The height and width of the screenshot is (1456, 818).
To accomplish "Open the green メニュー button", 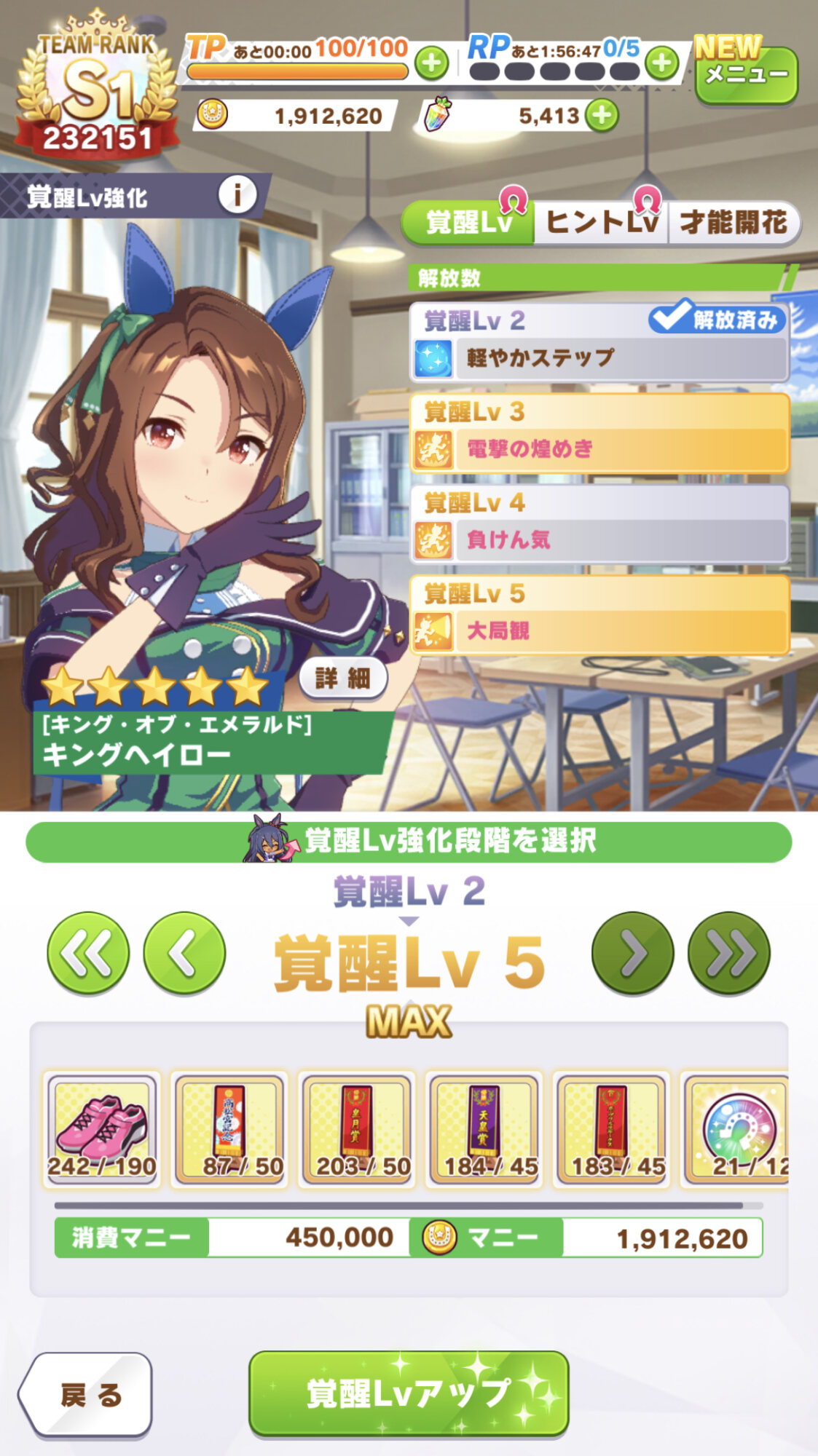I will [x=746, y=74].
